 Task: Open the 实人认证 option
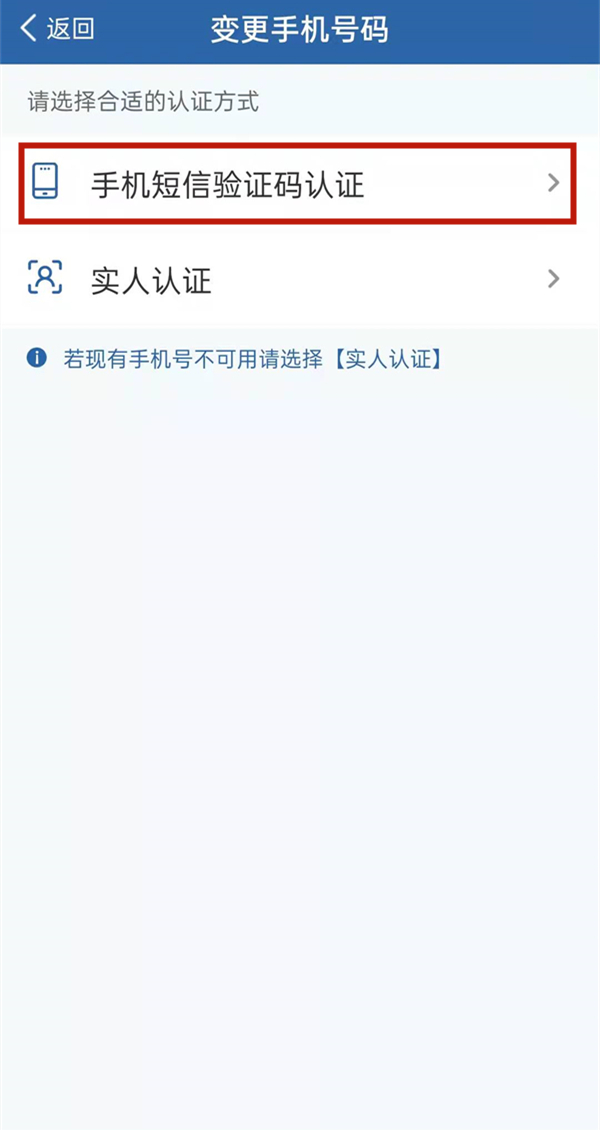click(x=297, y=280)
